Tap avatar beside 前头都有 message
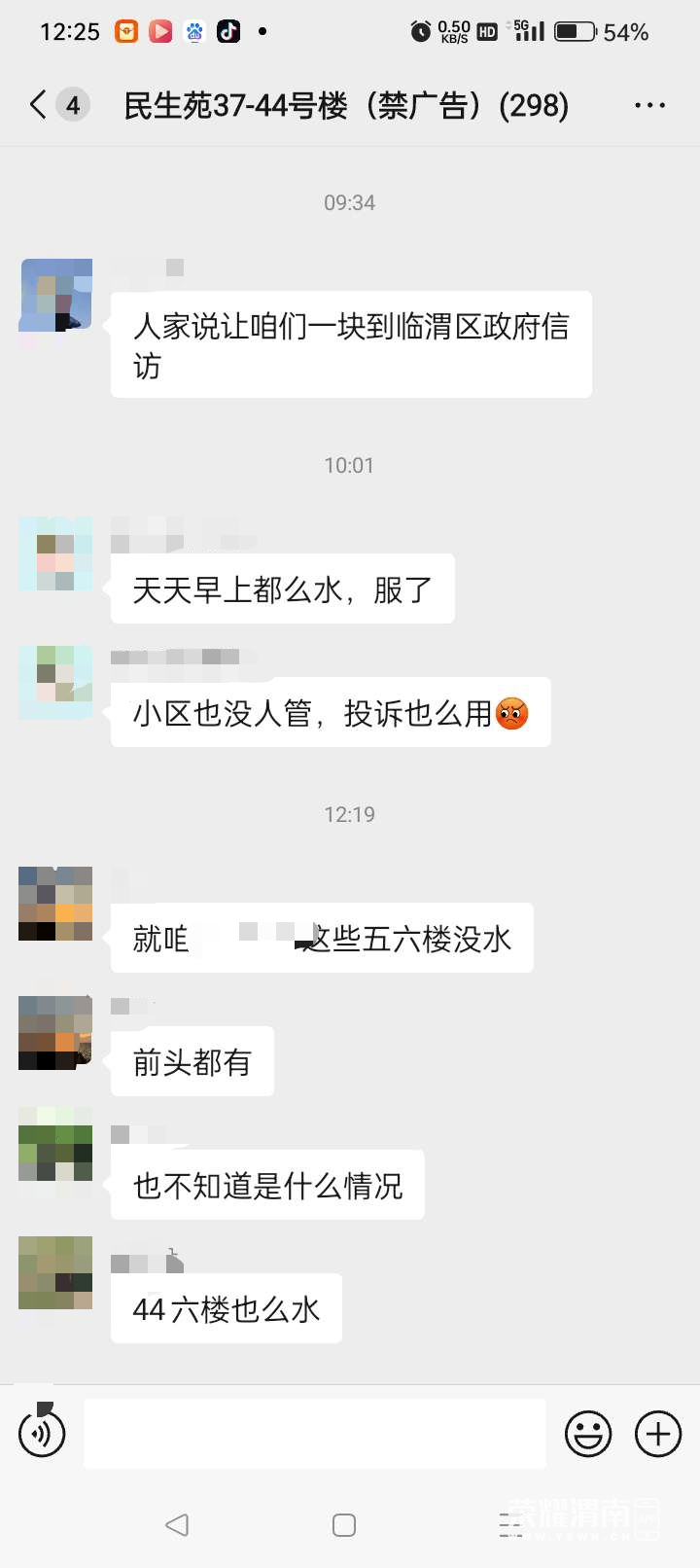The image size is (700, 1568). (x=56, y=1032)
